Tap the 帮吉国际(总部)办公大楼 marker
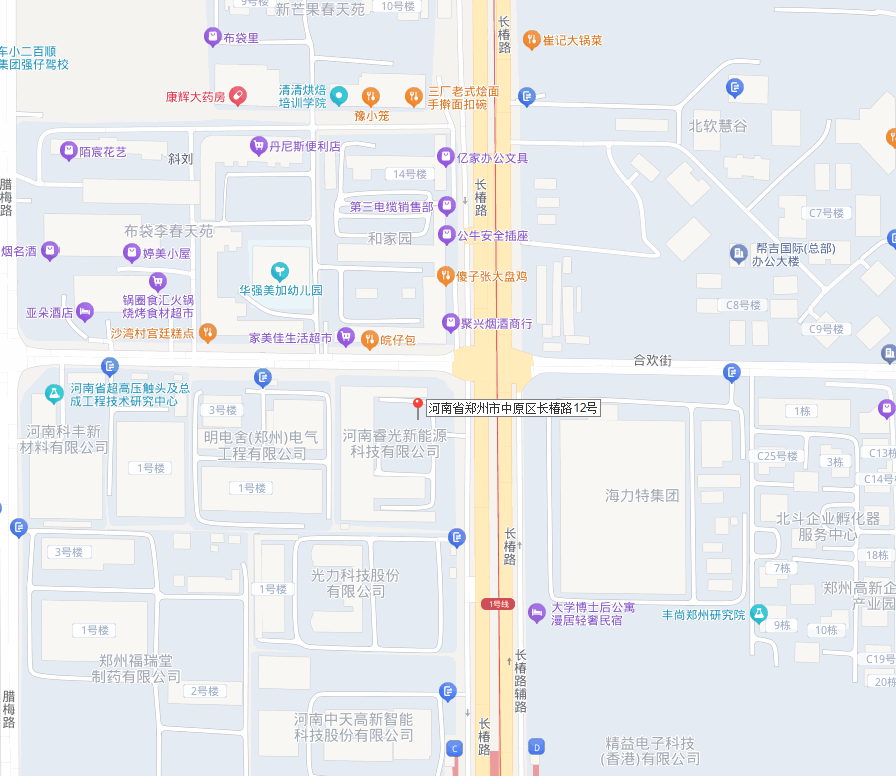This screenshot has height=776, width=896. 739,252
